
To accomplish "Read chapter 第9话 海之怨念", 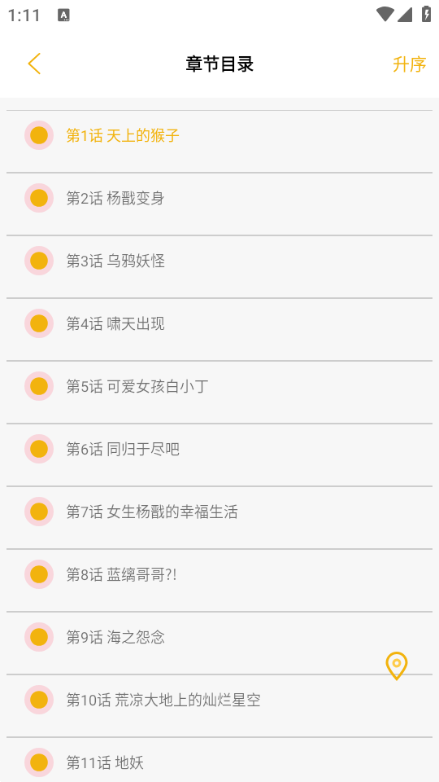I will pyautogui.click(x=220, y=643).
